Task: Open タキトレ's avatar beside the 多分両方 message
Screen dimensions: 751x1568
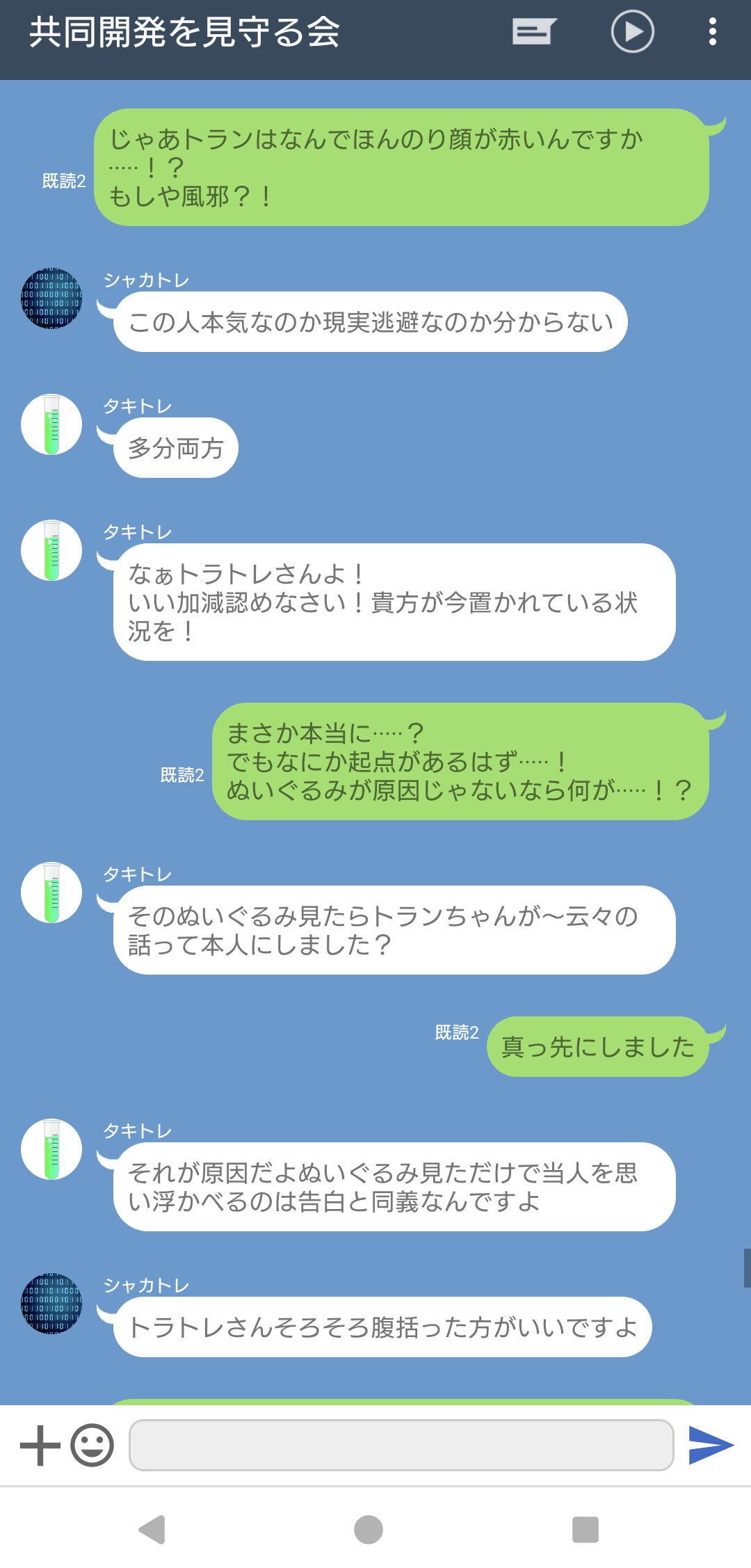Action: 51,424
